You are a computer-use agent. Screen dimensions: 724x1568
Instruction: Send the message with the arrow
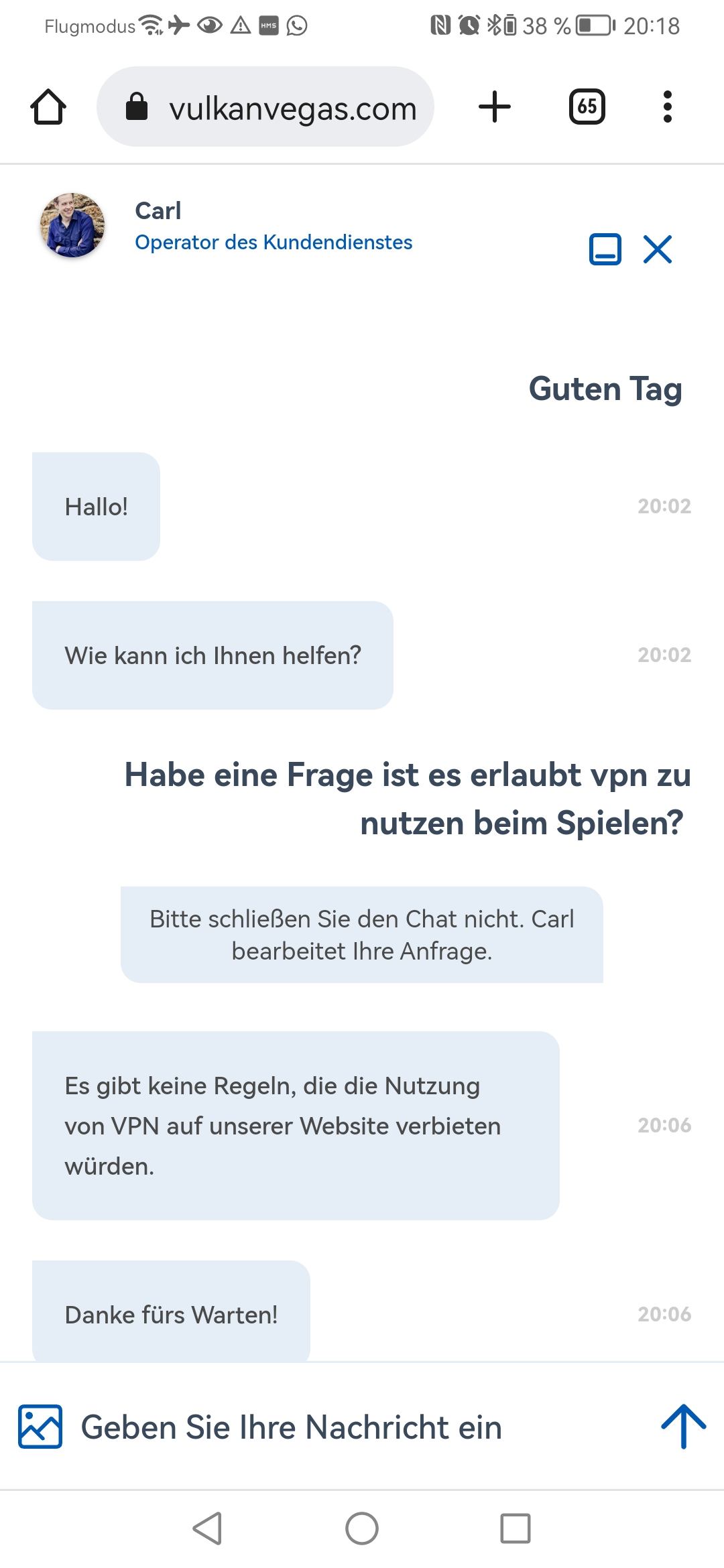pyautogui.click(x=683, y=1427)
